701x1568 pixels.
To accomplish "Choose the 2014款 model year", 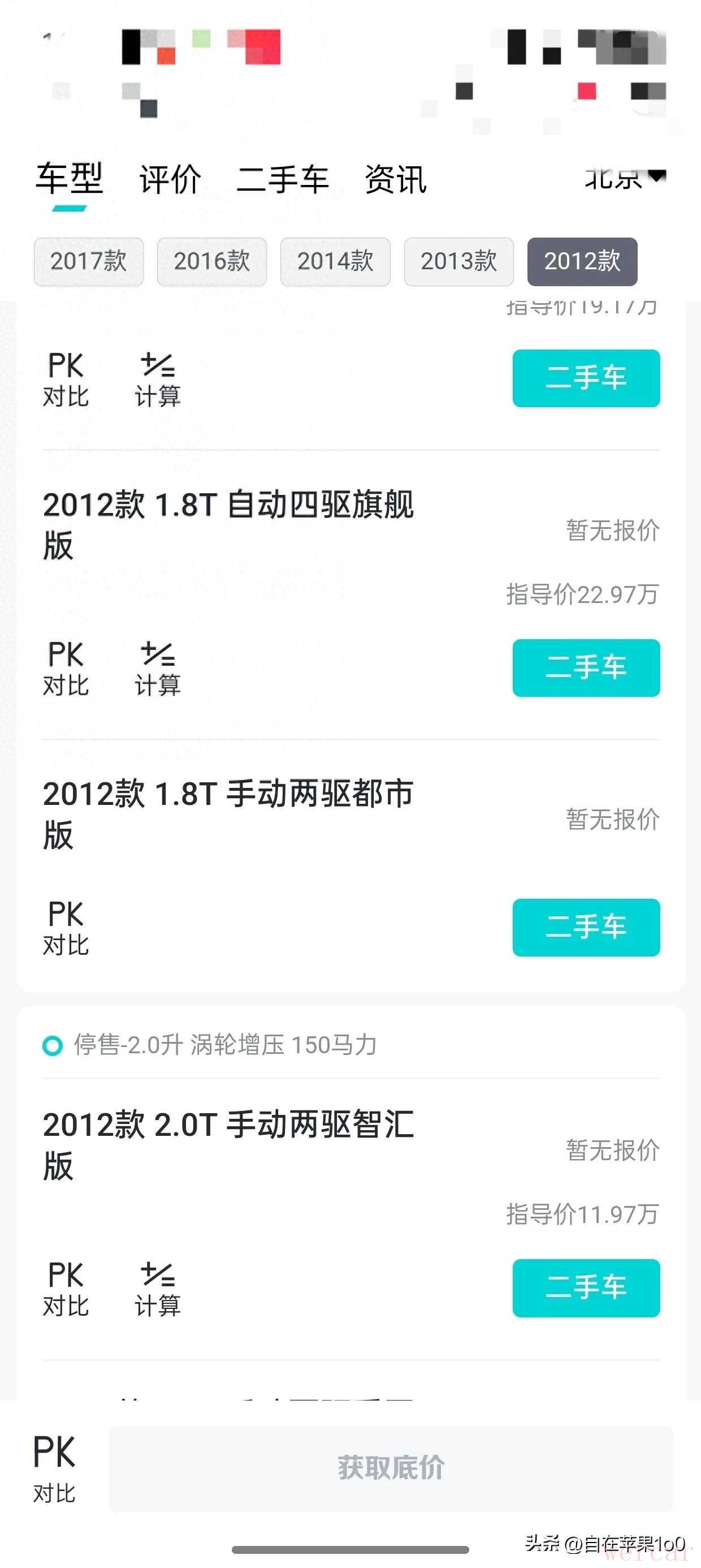I will [x=335, y=262].
